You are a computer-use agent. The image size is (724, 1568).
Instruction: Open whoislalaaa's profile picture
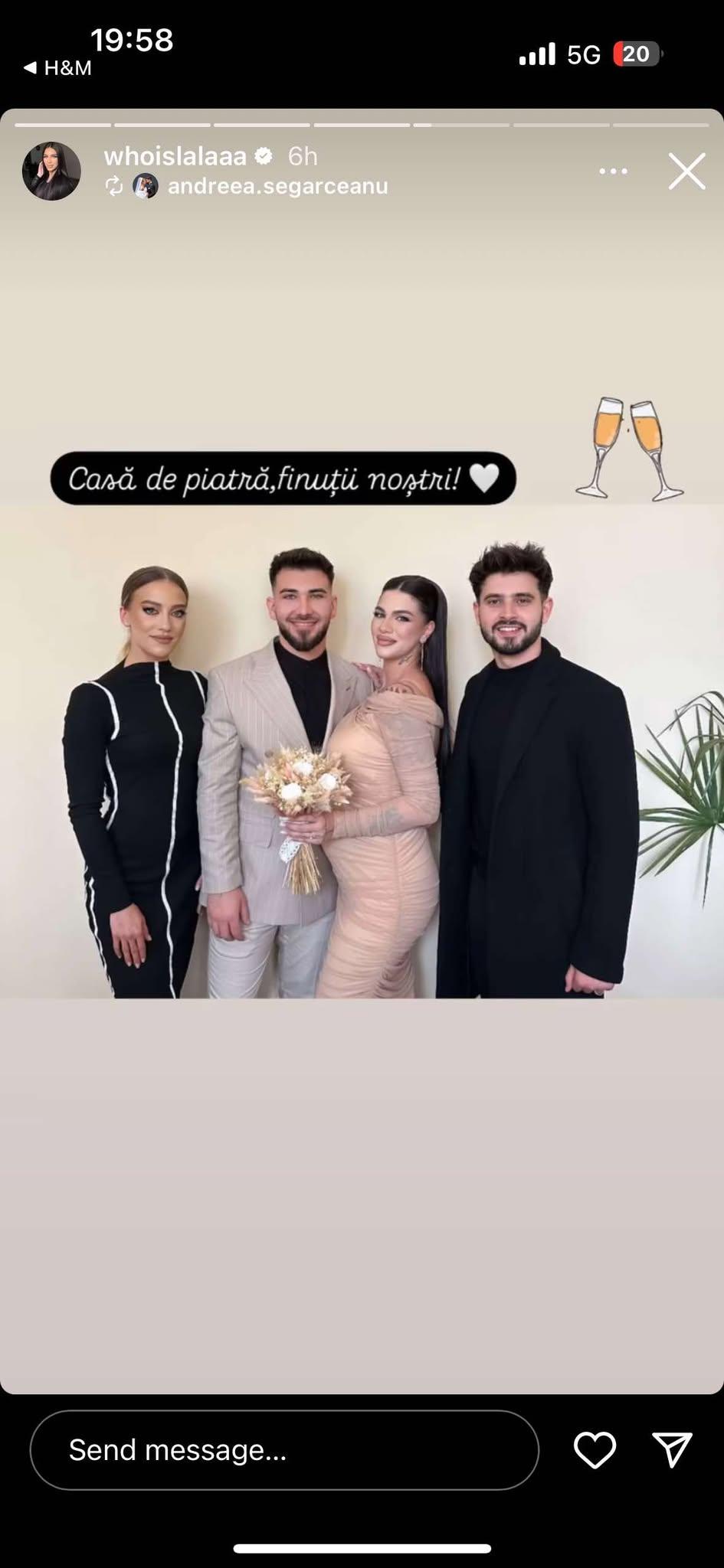pyautogui.click(x=51, y=171)
